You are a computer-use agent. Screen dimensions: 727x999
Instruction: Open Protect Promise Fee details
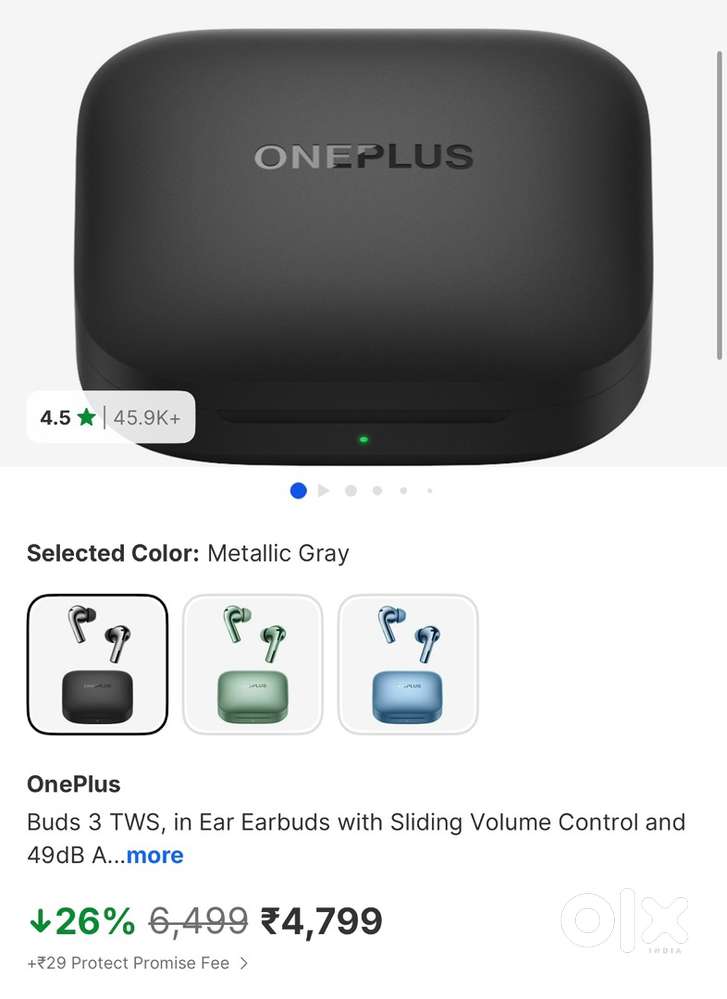(x=138, y=964)
